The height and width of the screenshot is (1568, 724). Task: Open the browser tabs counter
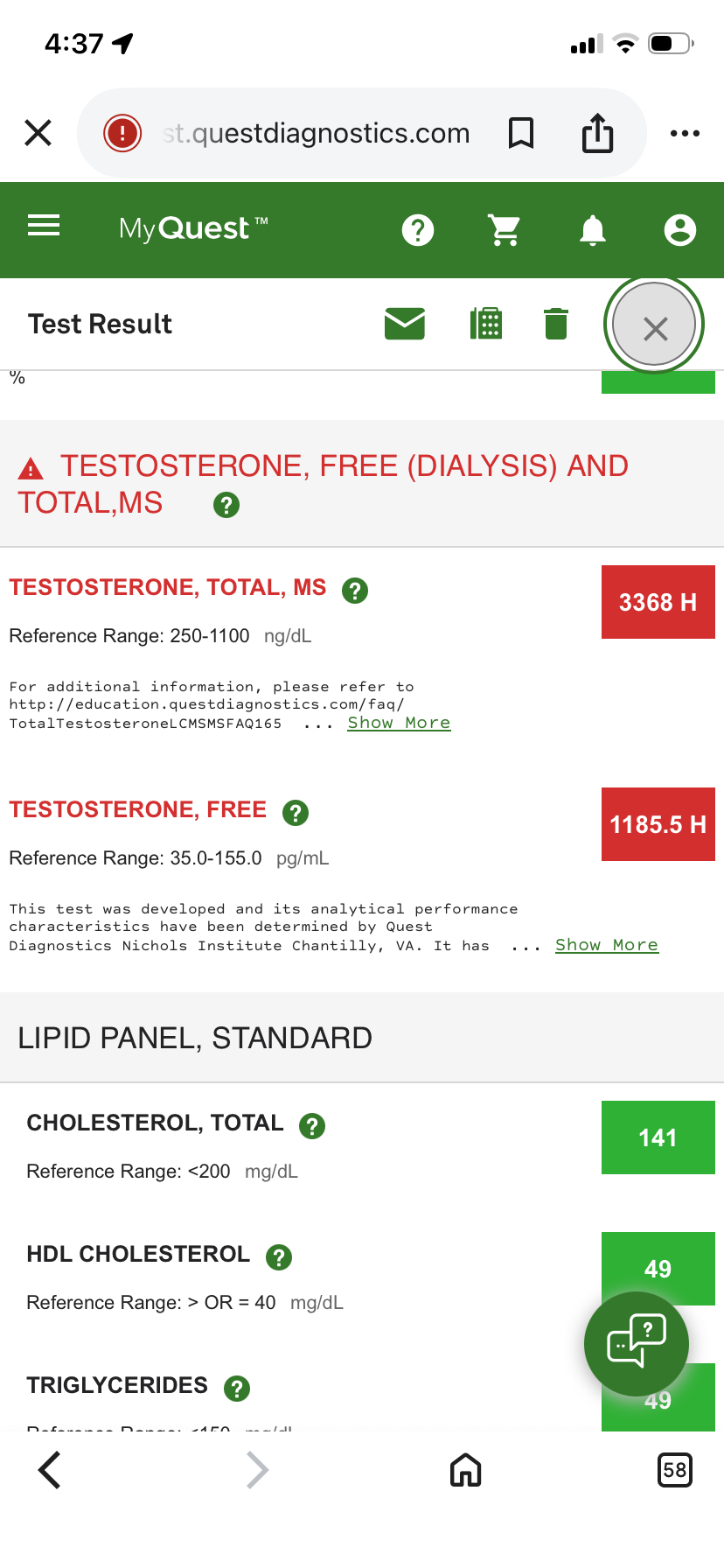[674, 1470]
